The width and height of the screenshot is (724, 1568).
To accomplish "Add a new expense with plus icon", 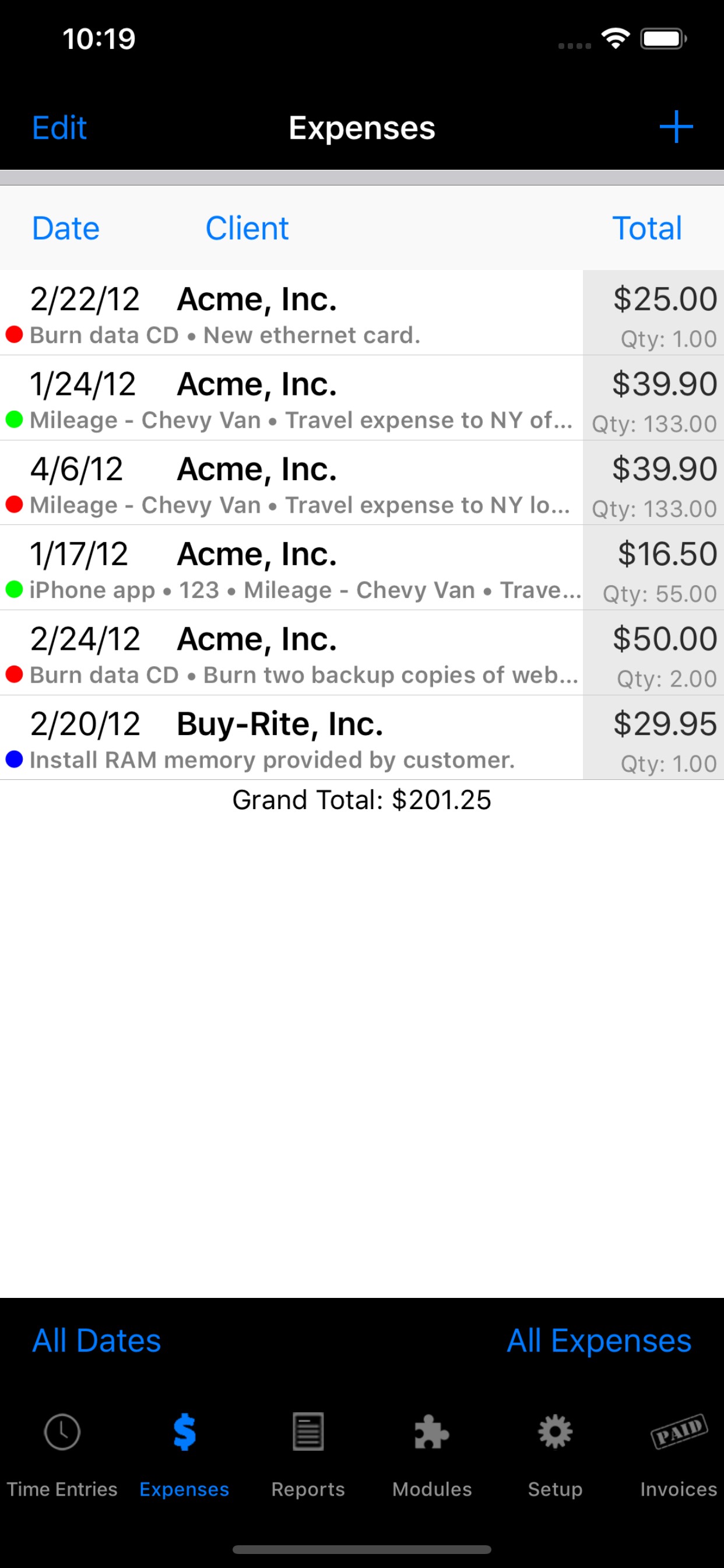I will point(676,127).
